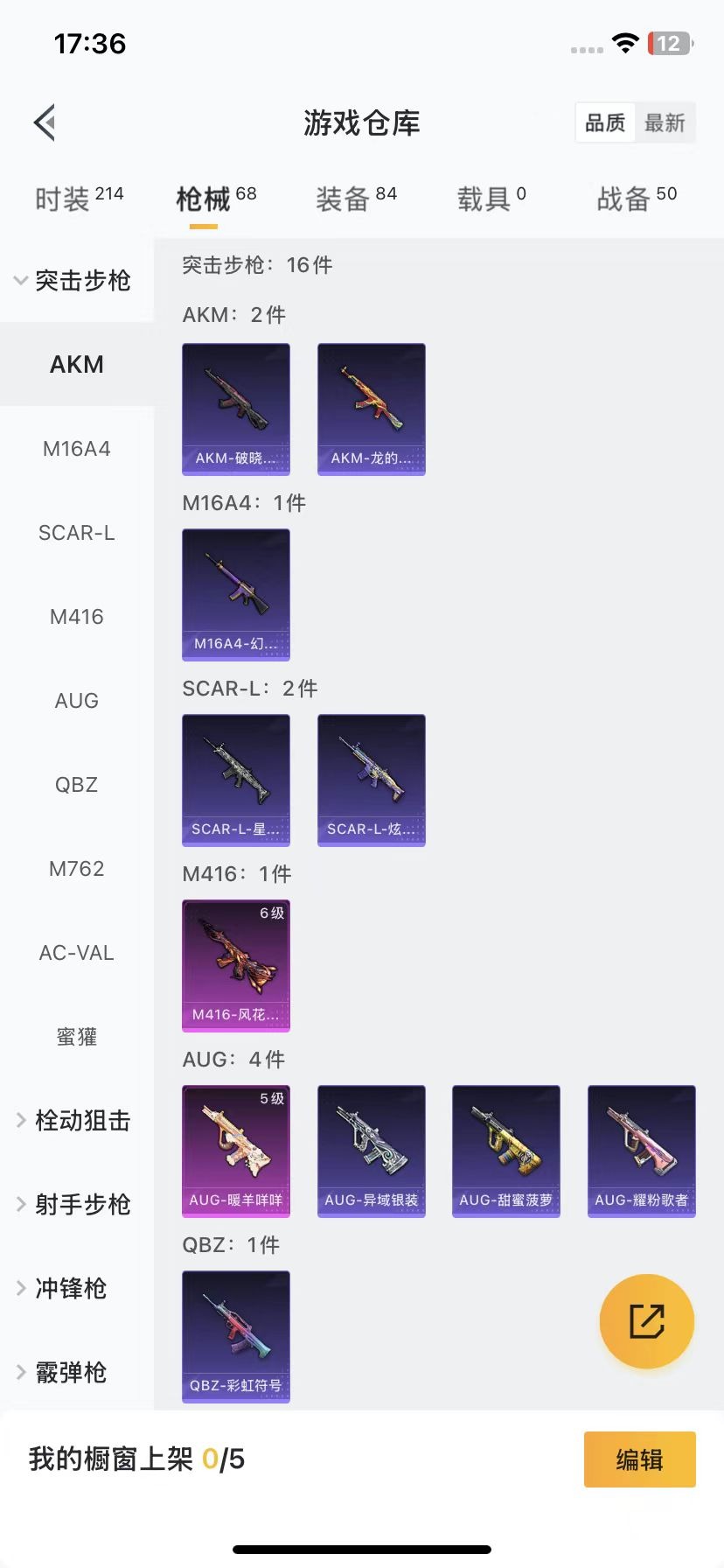This screenshot has height=1568, width=724.
Task: Open the QBZ-彩虹符号 skin card
Action: 236,1336
